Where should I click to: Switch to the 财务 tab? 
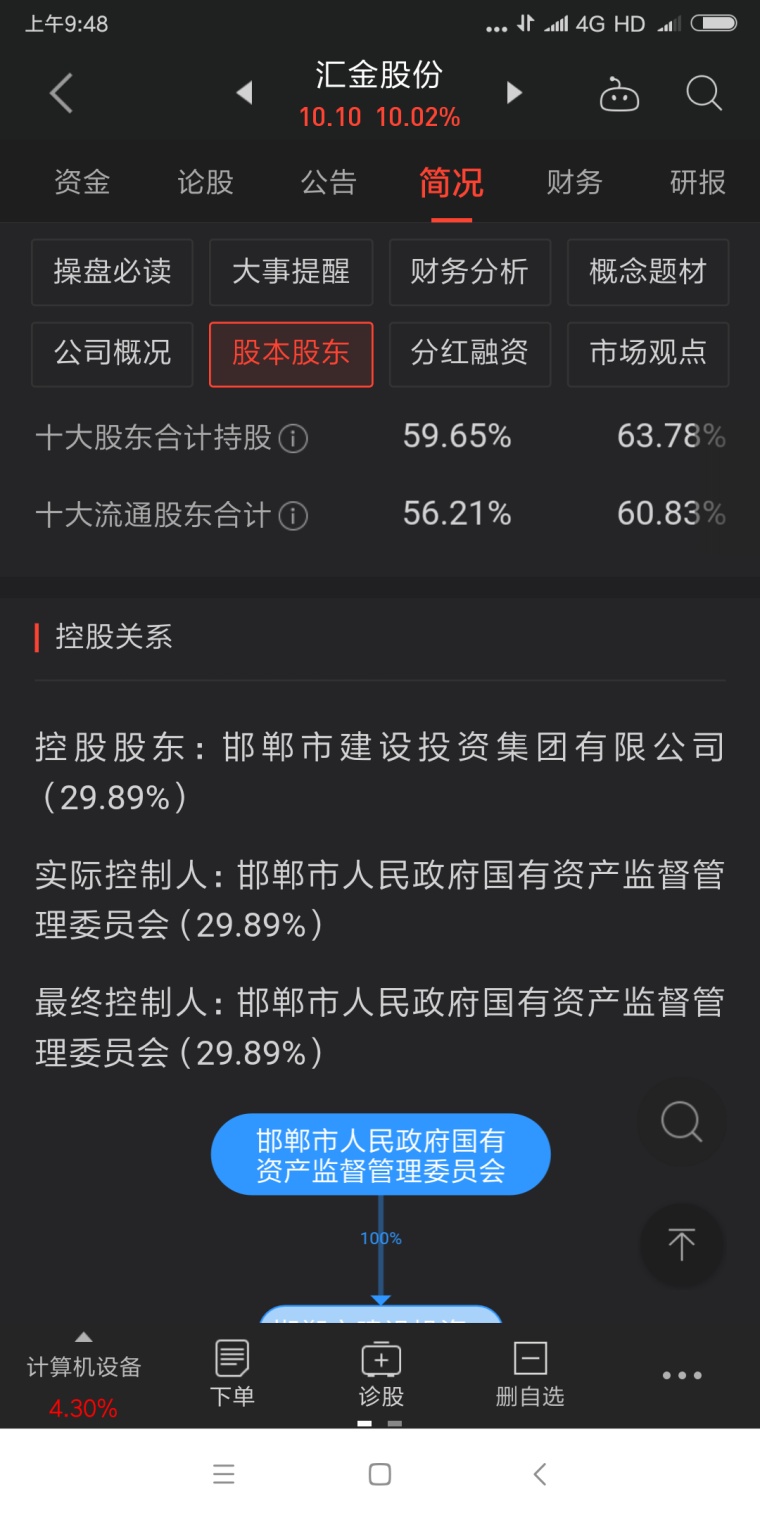click(x=574, y=182)
